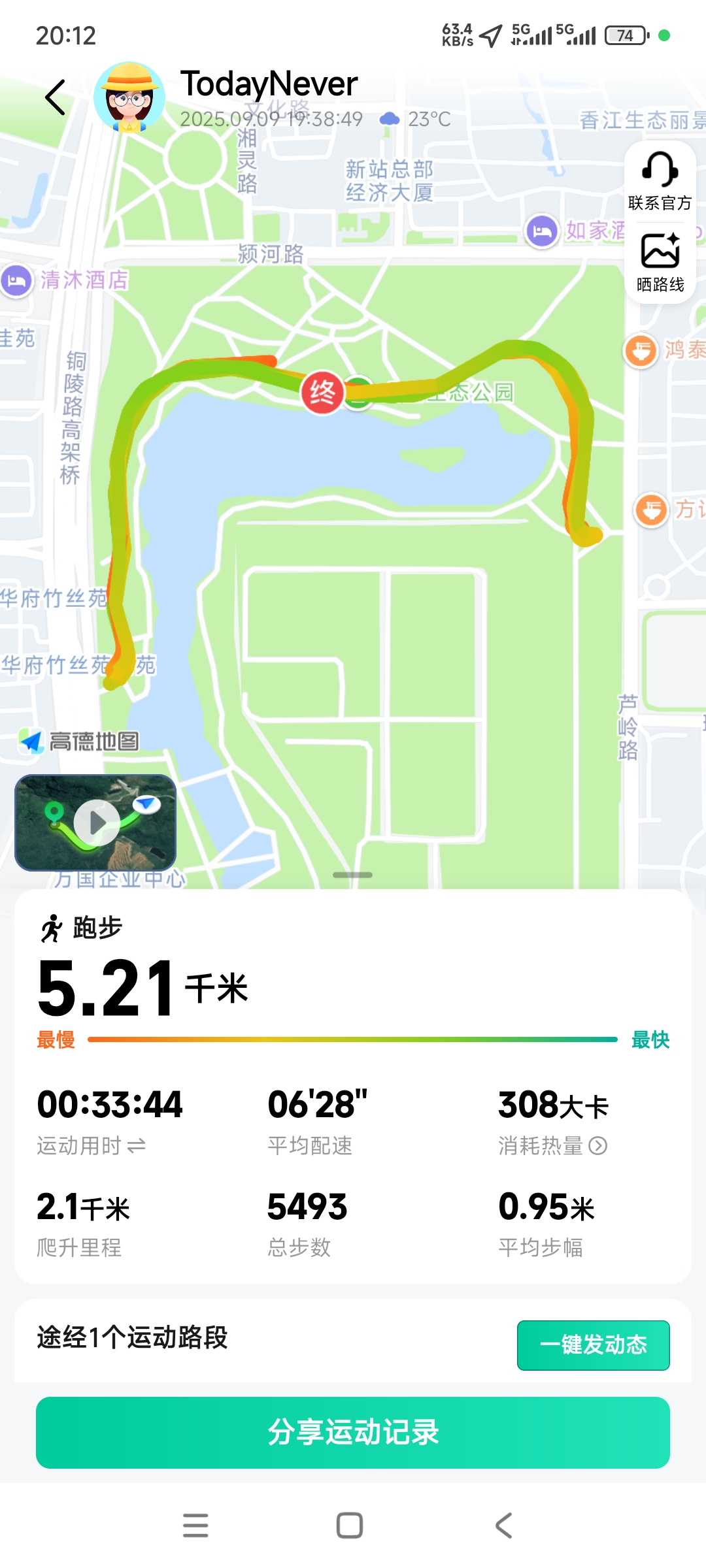Go to the home screen
This screenshot has height=1568, width=706.
(350, 1526)
